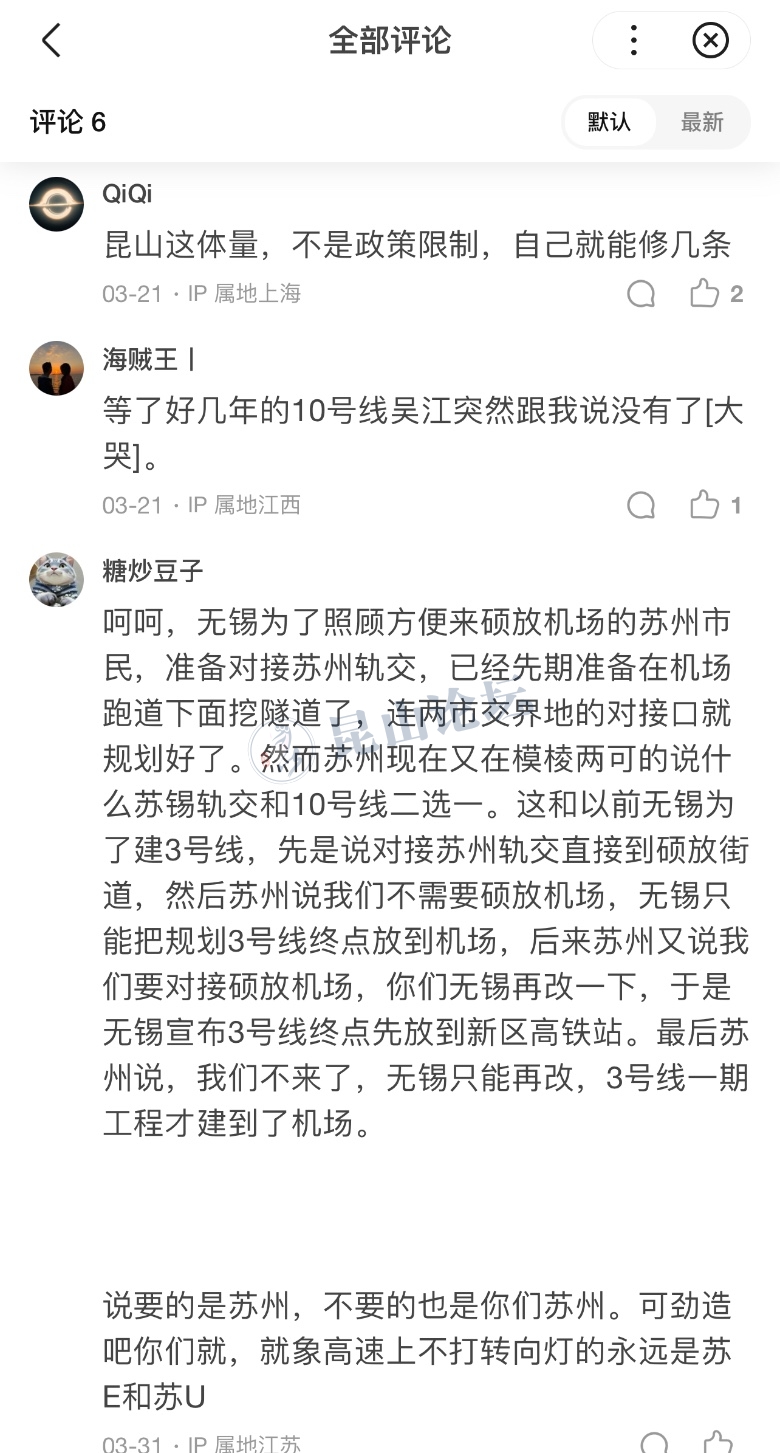Open QiQi's profile avatar

(x=57, y=204)
